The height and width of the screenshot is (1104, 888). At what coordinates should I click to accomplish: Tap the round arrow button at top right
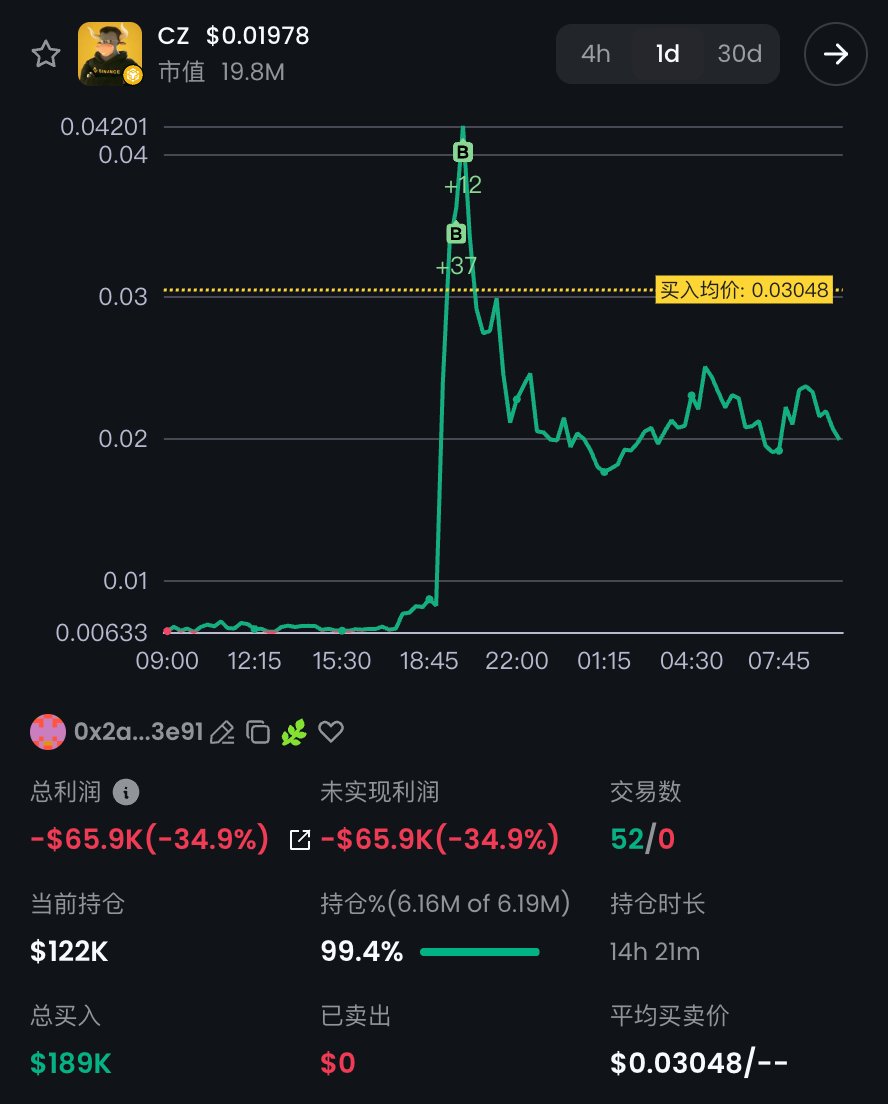835,54
